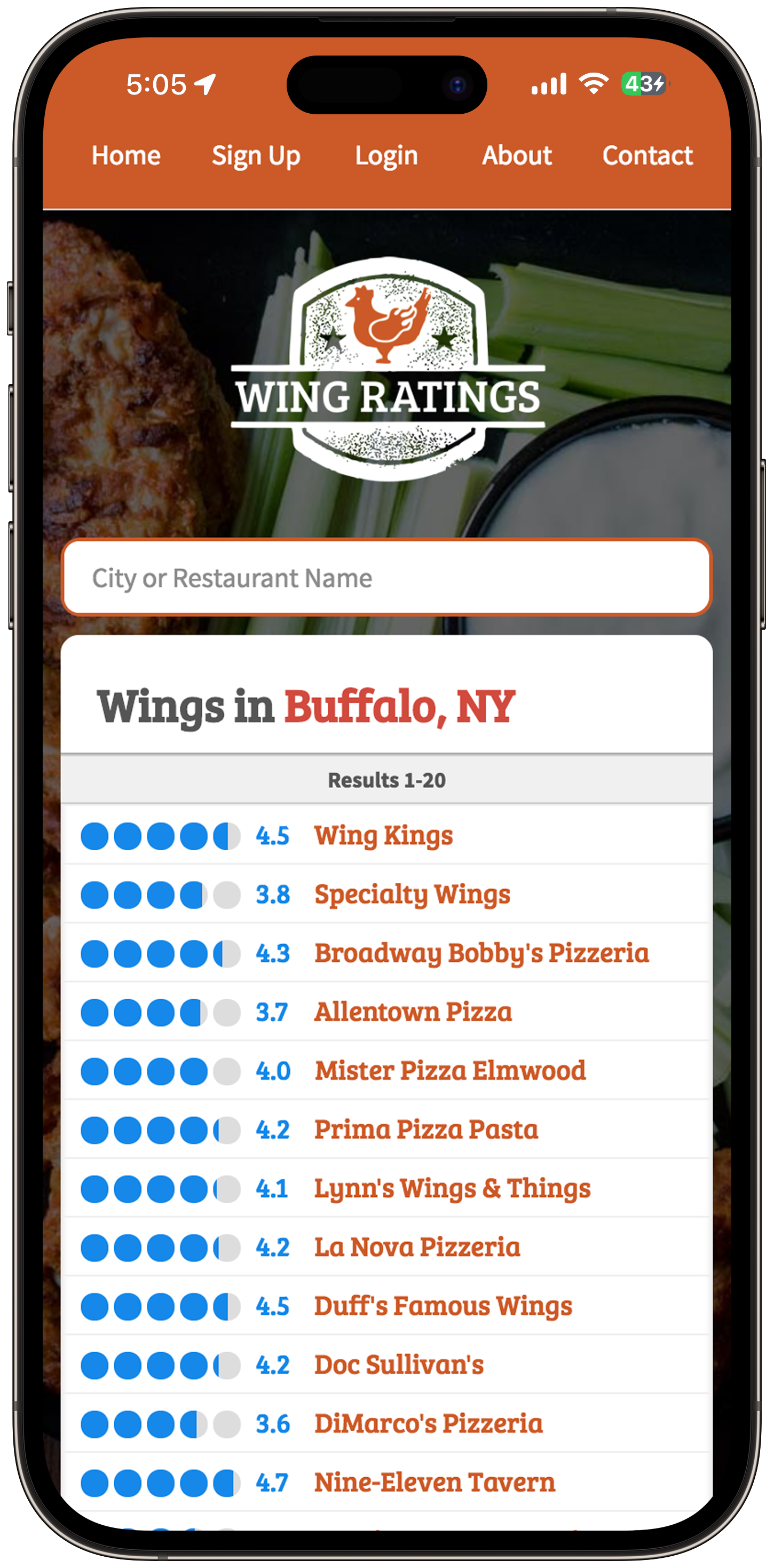Focus the City or Restaurant Name field

(x=386, y=578)
